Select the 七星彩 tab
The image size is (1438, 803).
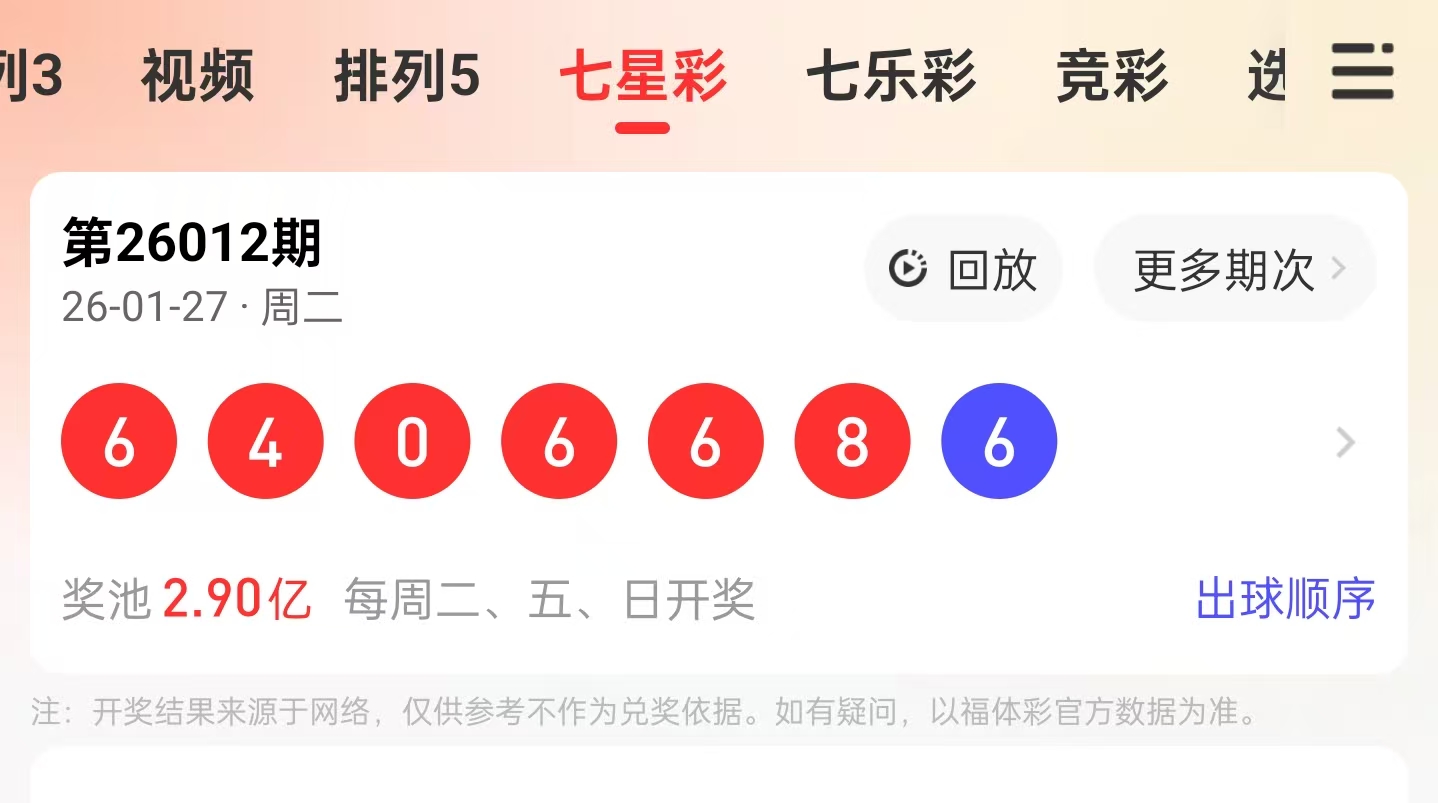click(642, 77)
